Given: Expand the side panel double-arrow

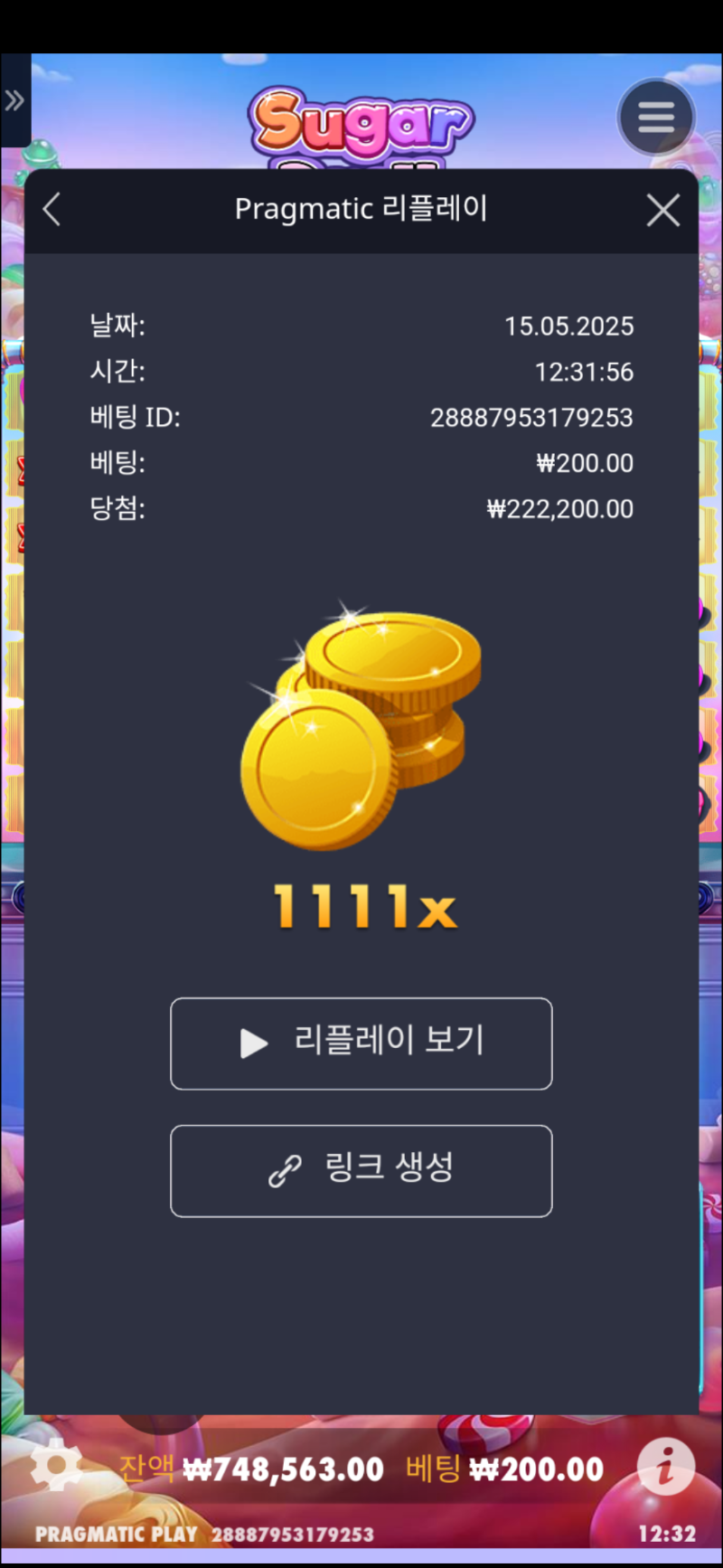Looking at the screenshot, I should coord(14,100).
